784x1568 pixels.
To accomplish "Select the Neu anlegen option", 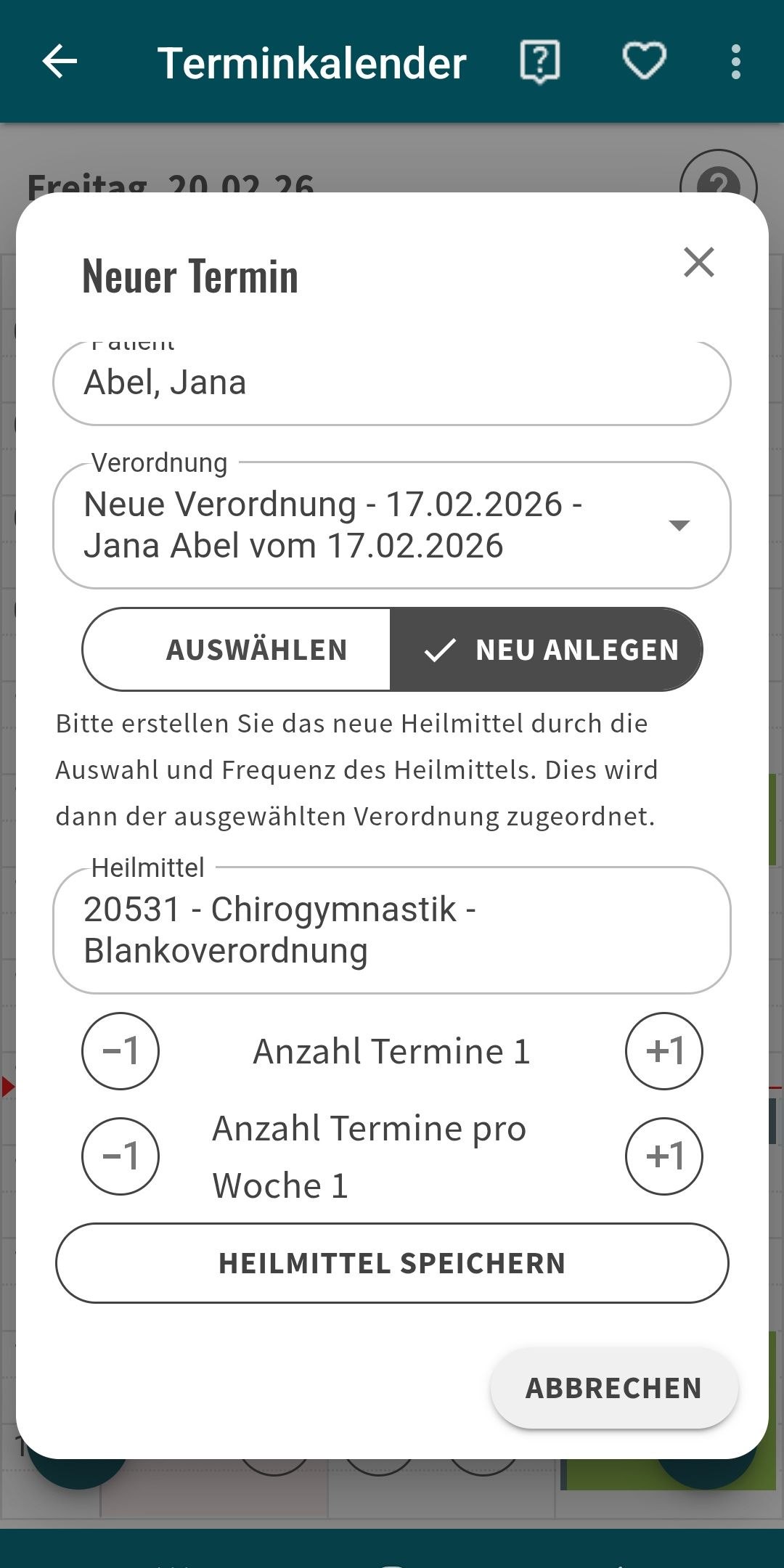I will tap(546, 650).
